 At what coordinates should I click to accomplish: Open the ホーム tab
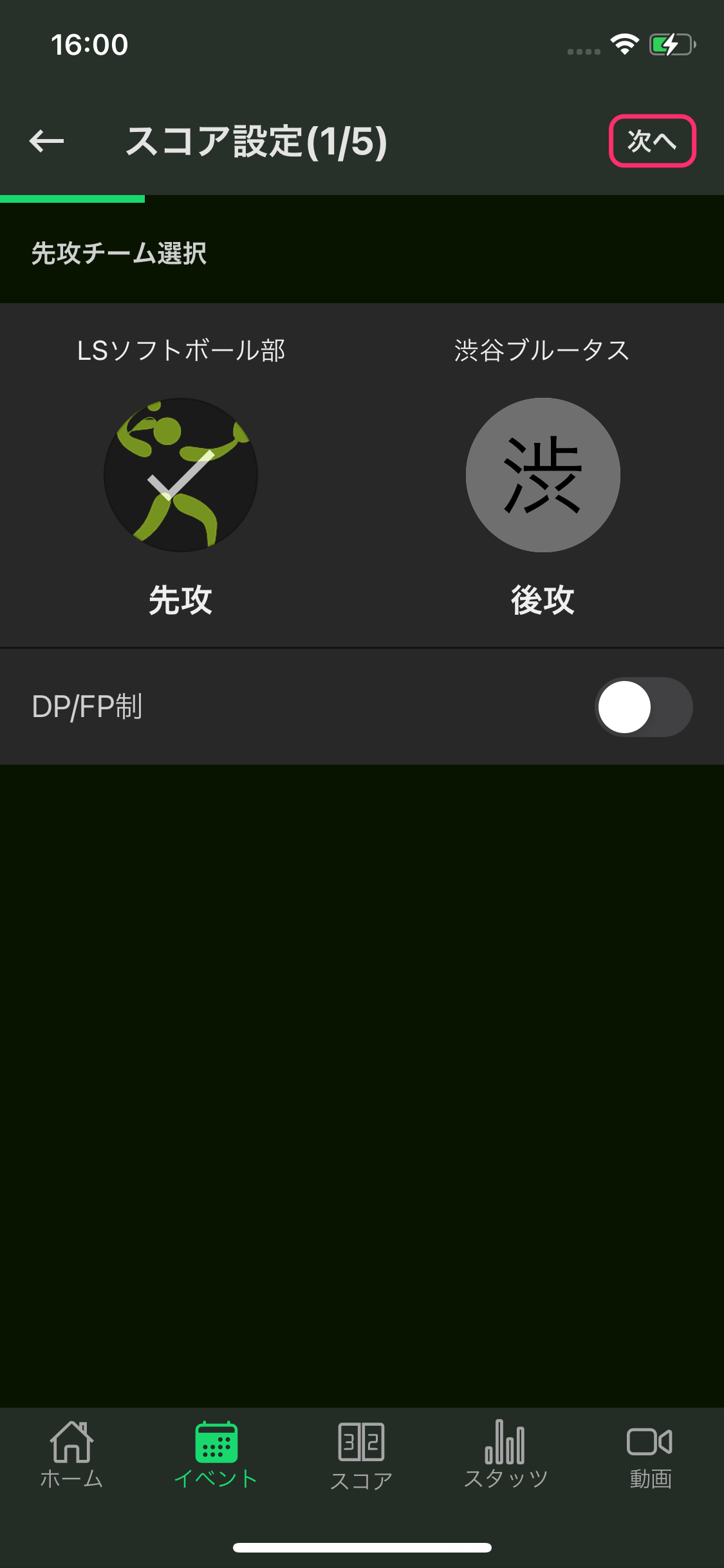click(71, 1455)
